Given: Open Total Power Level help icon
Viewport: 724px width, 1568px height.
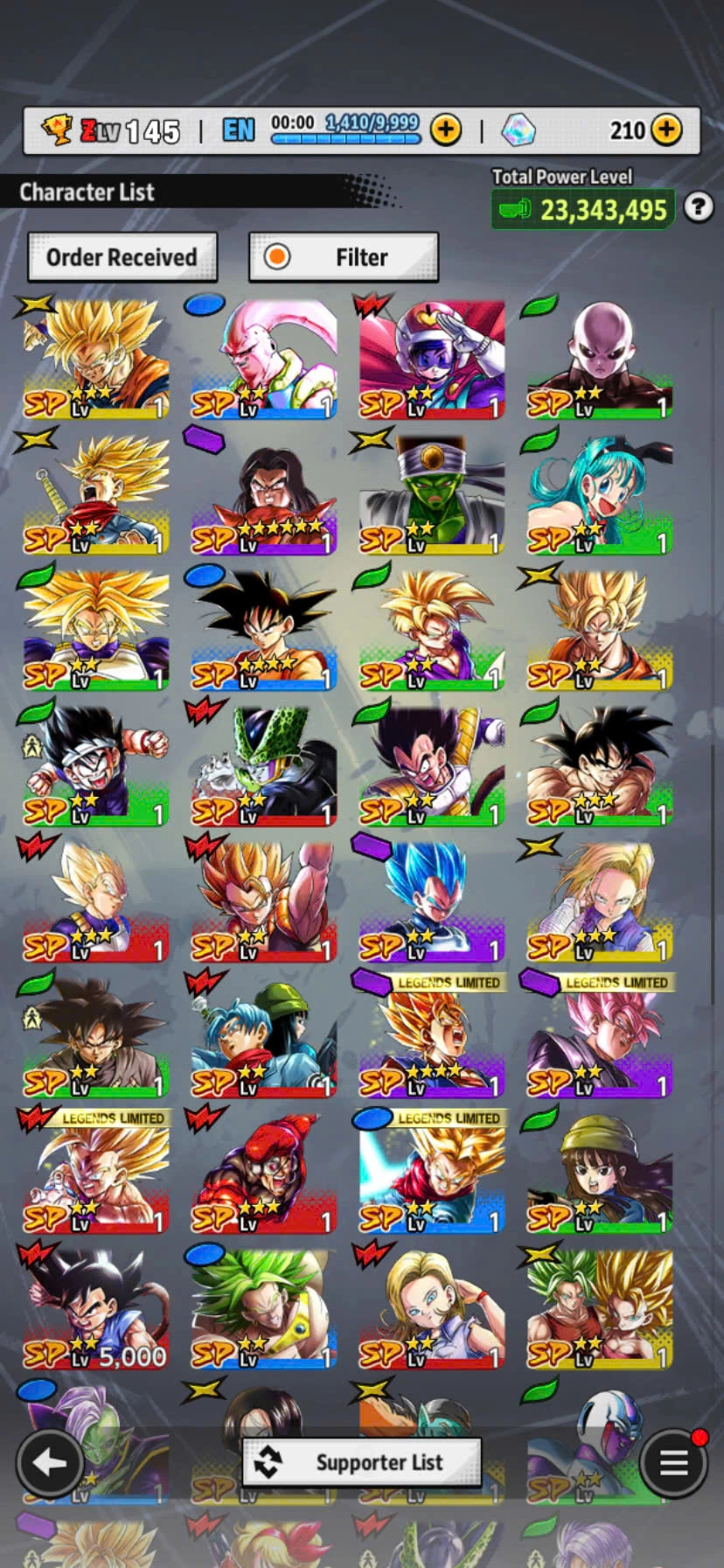Looking at the screenshot, I should click(698, 207).
